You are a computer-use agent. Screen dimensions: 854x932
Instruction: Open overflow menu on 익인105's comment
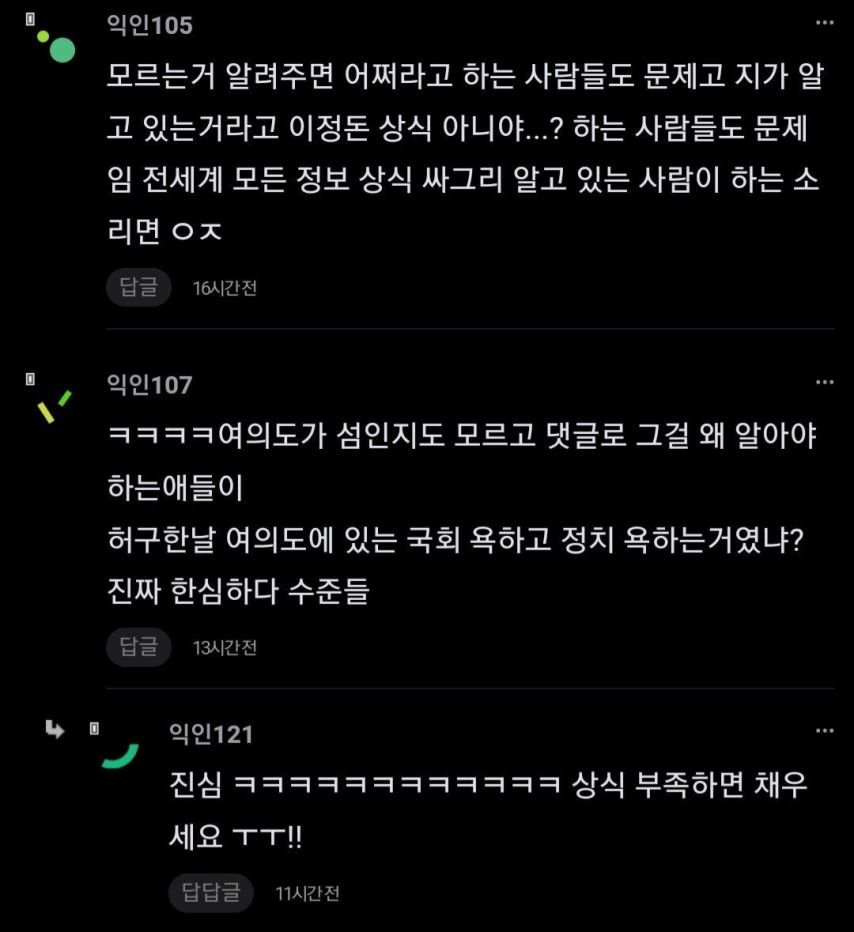(x=823, y=23)
